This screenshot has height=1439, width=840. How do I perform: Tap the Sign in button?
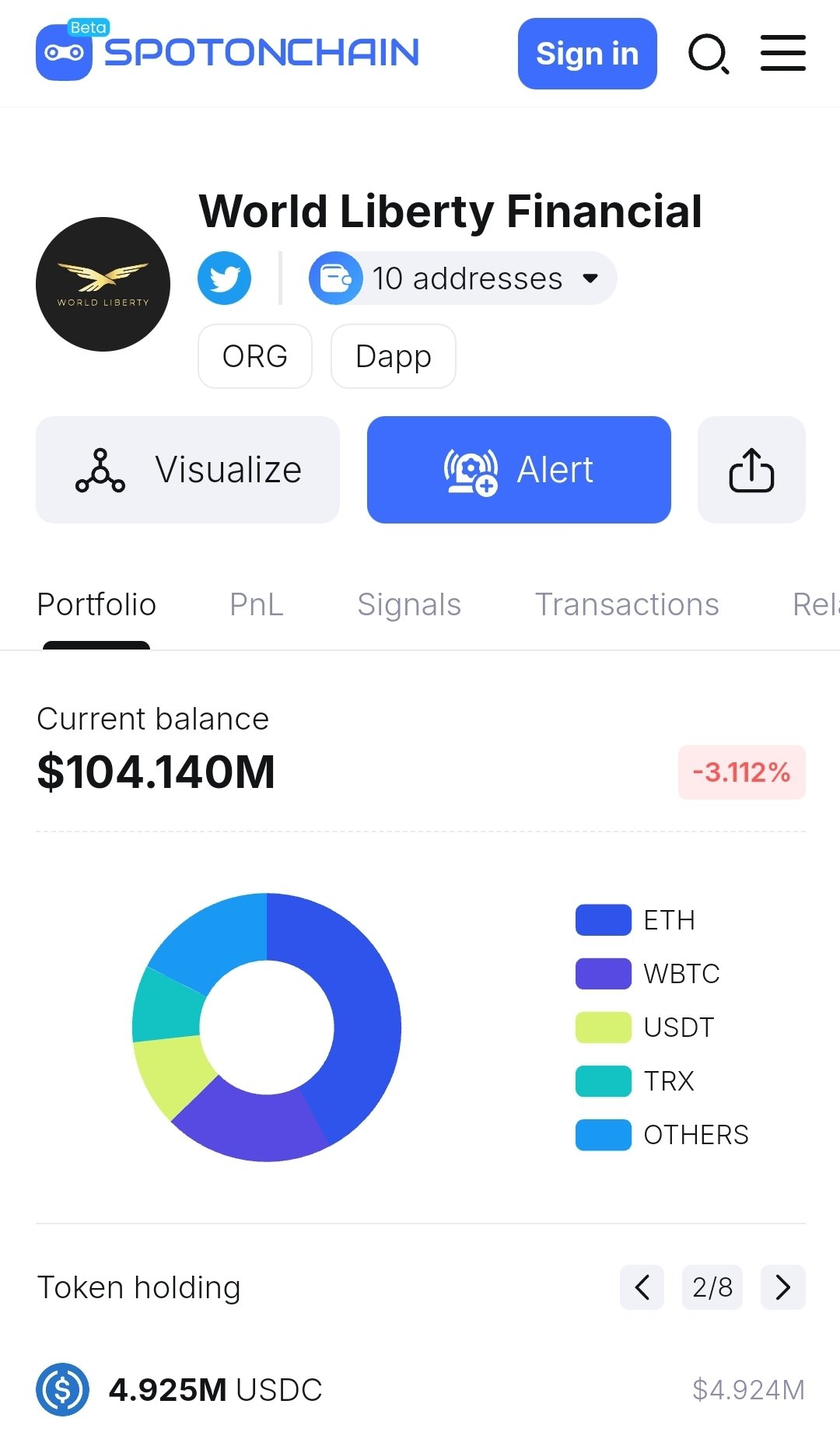click(587, 54)
